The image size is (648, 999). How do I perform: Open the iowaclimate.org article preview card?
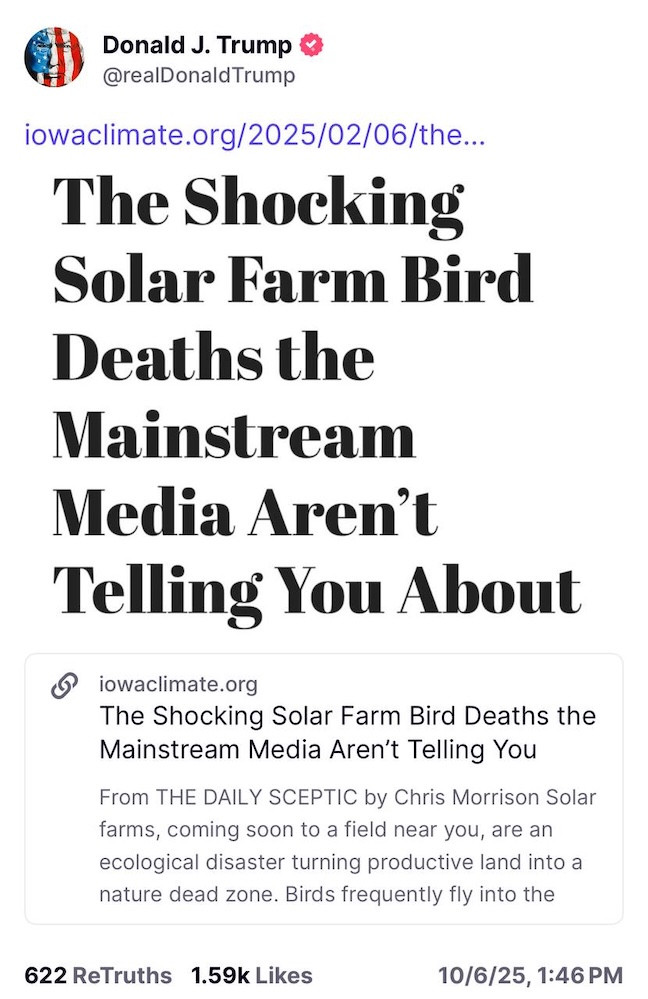coord(324,788)
